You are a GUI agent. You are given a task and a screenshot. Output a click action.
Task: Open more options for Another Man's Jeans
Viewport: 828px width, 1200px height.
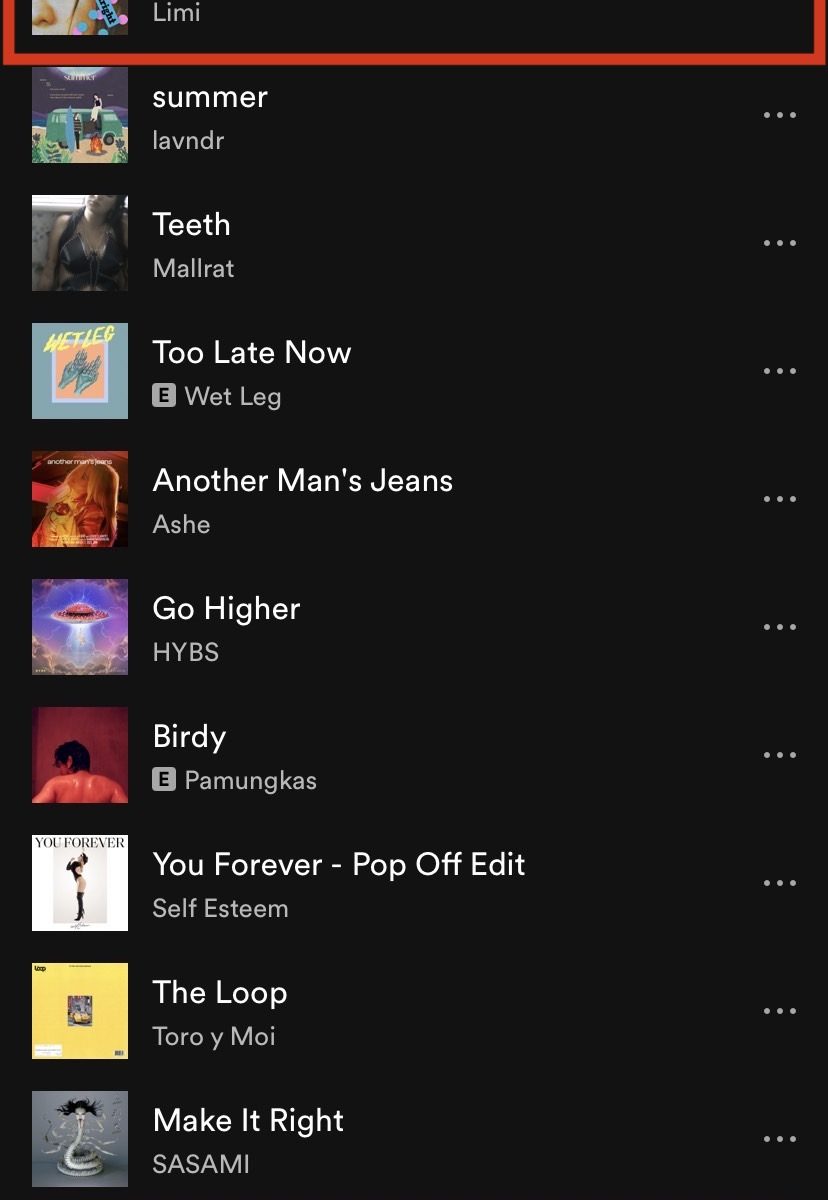780,499
